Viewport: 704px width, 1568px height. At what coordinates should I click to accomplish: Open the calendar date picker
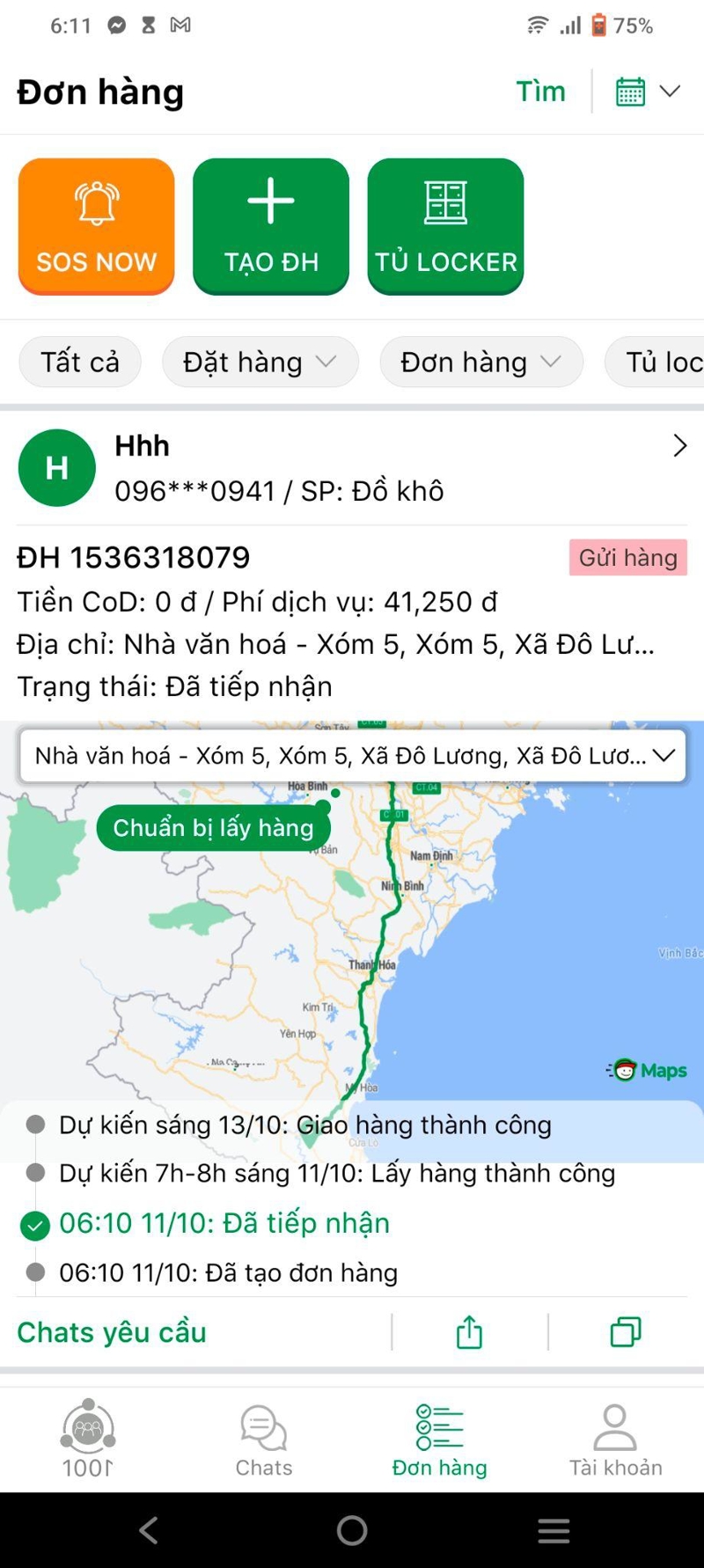(x=647, y=92)
